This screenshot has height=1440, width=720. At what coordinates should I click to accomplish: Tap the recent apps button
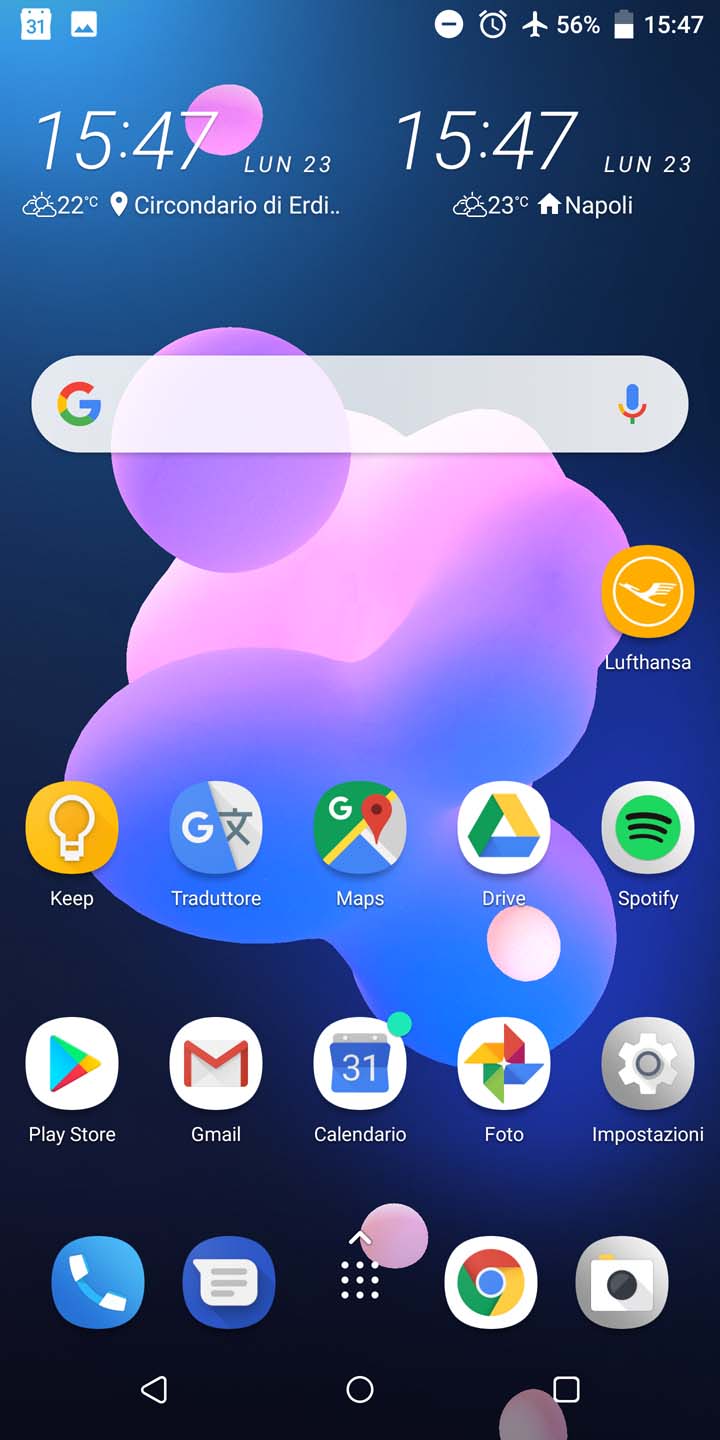[x=566, y=1389]
